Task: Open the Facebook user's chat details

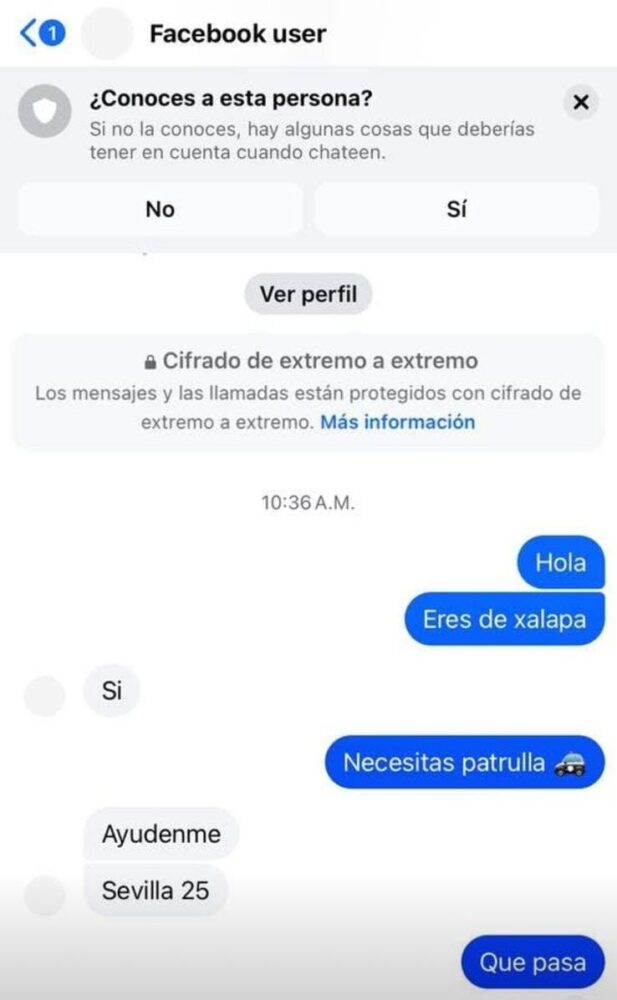Action: pos(237,34)
